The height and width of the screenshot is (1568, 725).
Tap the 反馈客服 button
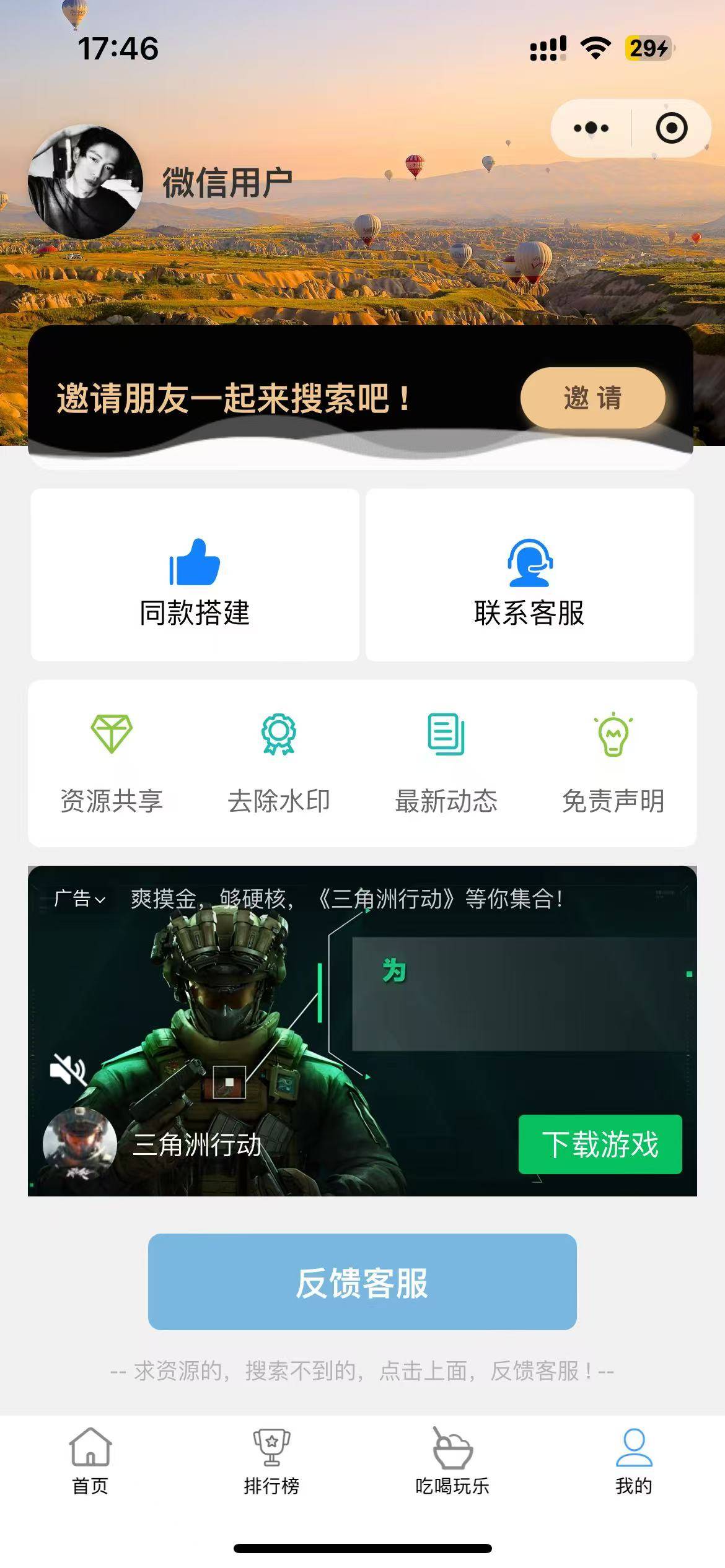click(x=362, y=1282)
